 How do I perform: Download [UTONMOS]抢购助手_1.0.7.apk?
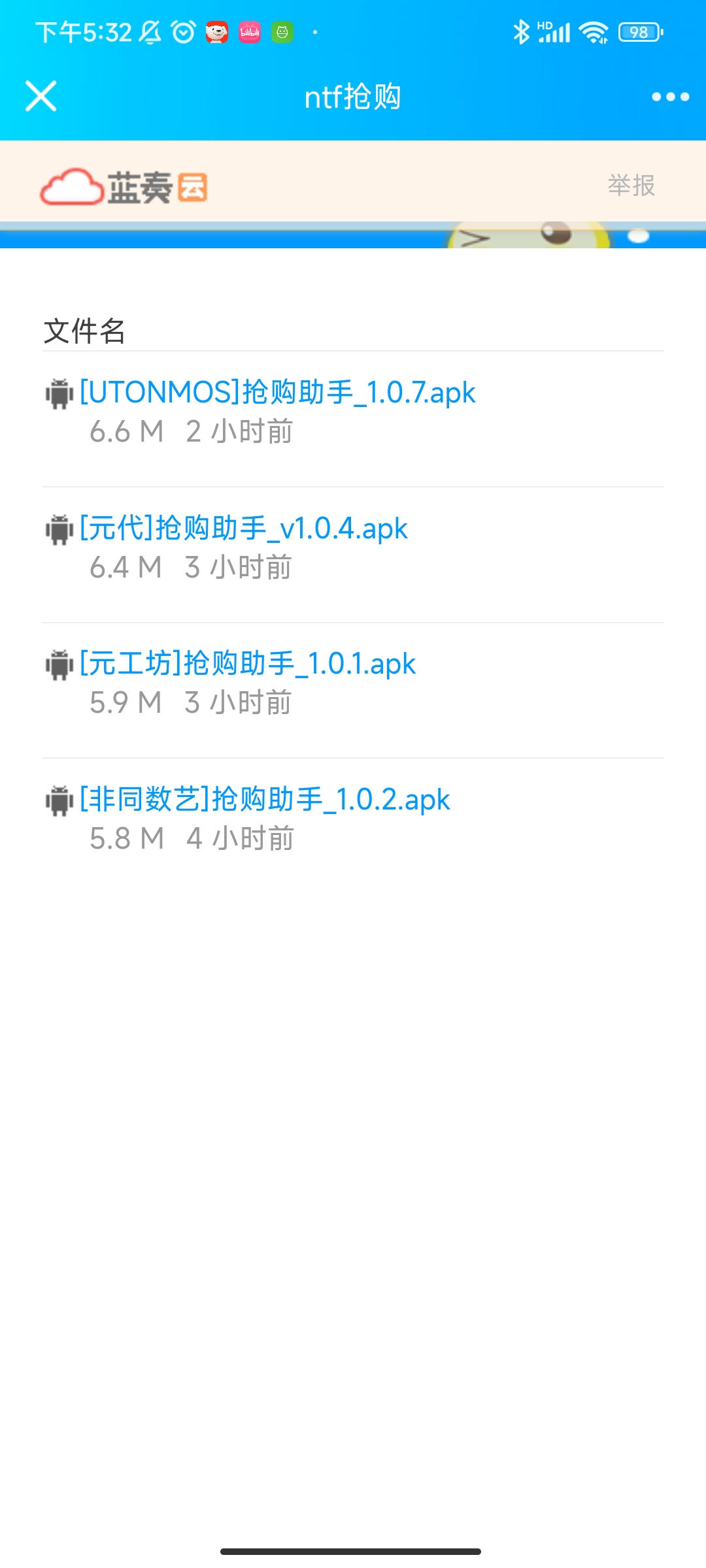tap(277, 393)
